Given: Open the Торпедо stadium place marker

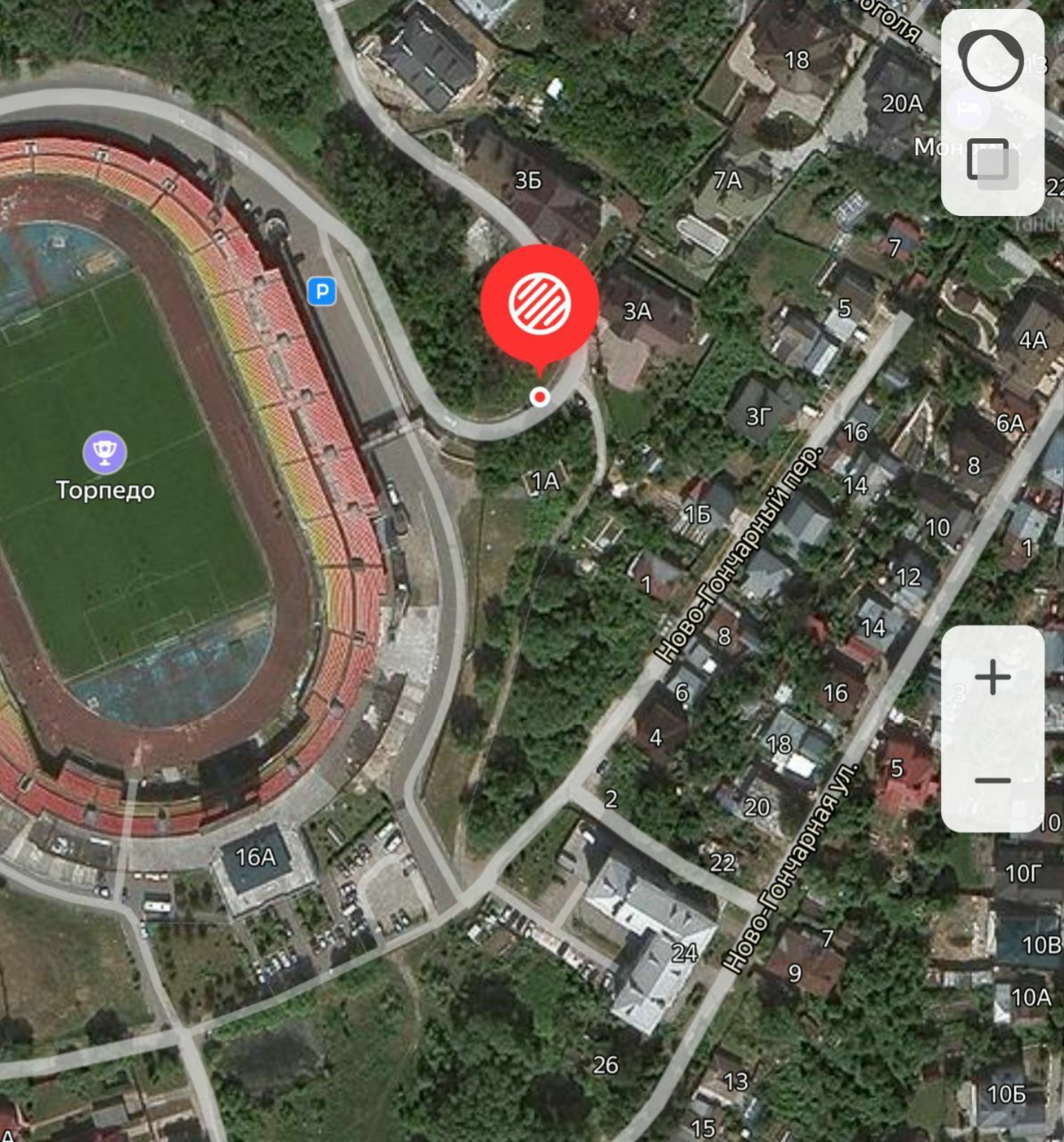Looking at the screenshot, I should (105, 452).
